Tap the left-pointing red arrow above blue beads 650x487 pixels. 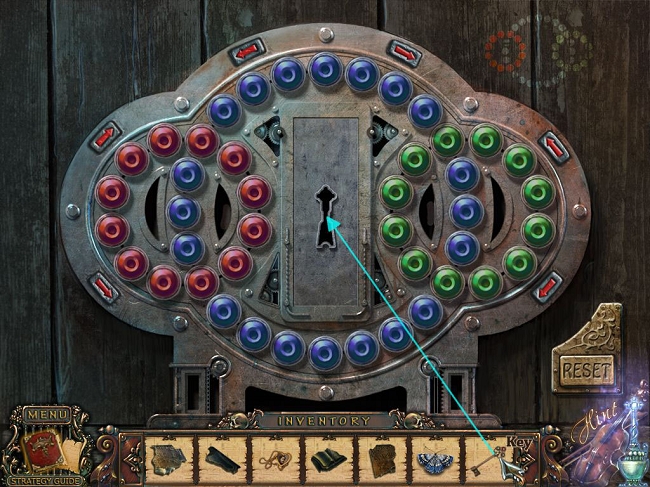[246, 48]
